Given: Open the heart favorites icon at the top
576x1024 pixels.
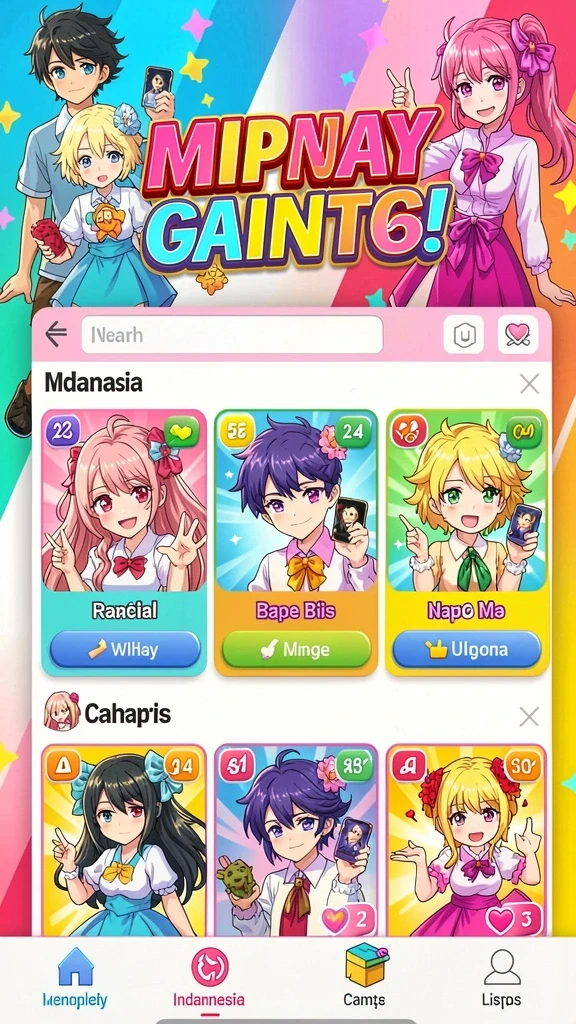Looking at the screenshot, I should click(x=518, y=335).
